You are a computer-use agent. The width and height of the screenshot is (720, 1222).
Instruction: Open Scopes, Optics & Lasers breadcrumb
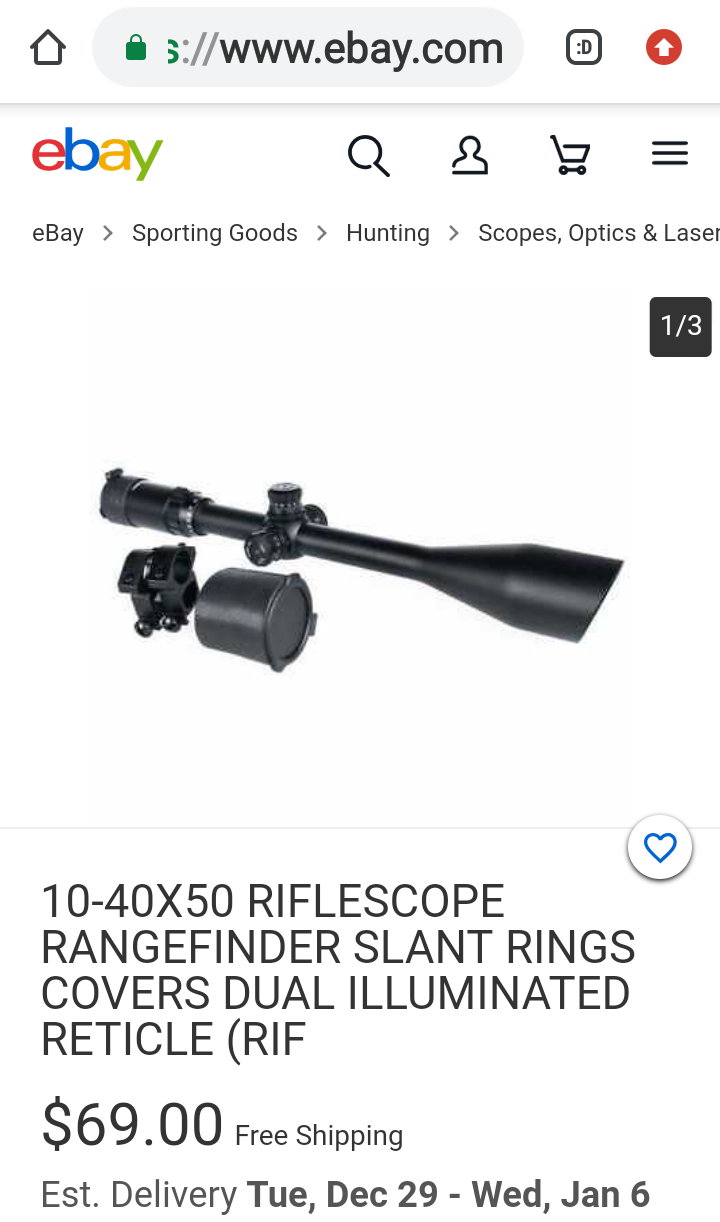point(598,233)
